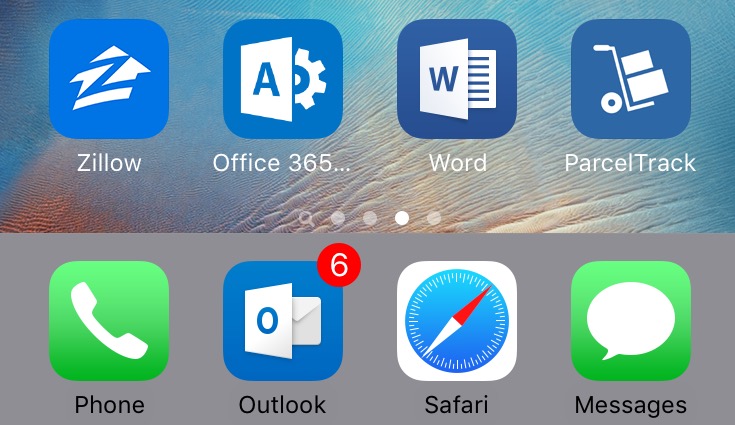Launch Office 365 Admin app
The height and width of the screenshot is (425, 735).
(x=283, y=79)
